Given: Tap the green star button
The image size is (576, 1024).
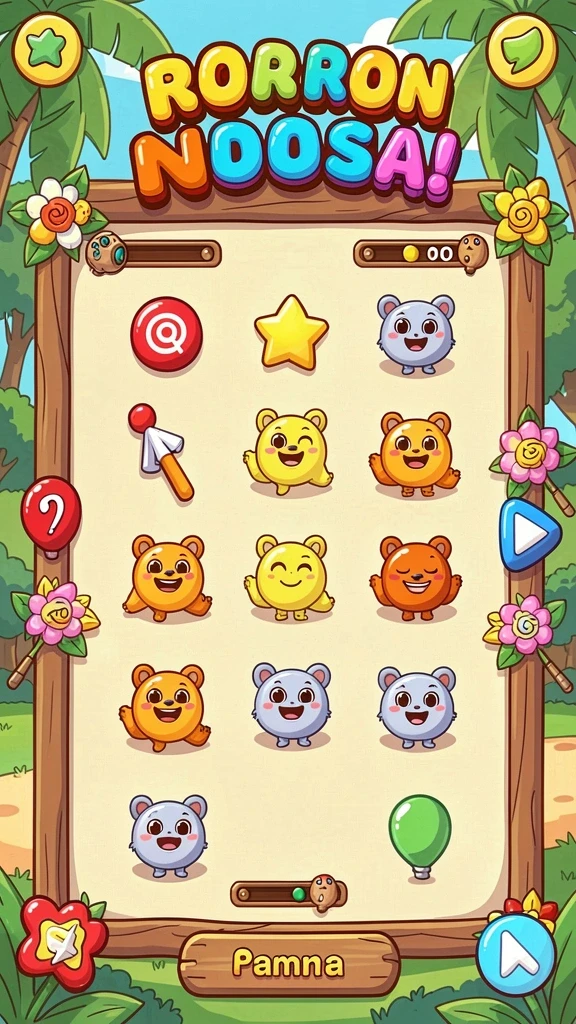Looking at the screenshot, I should pos(47,48).
